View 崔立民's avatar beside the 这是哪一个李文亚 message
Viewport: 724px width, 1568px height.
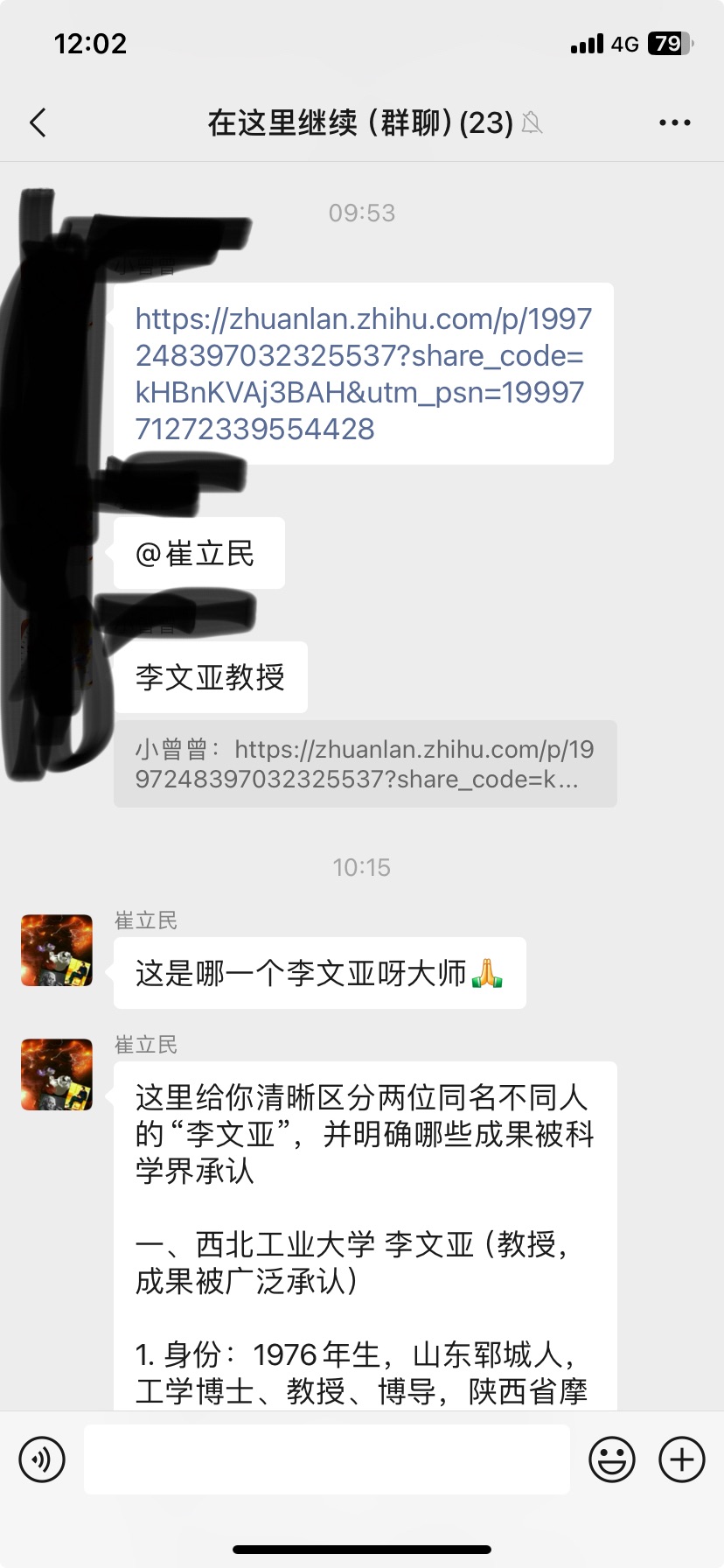pyautogui.click(x=57, y=950)
